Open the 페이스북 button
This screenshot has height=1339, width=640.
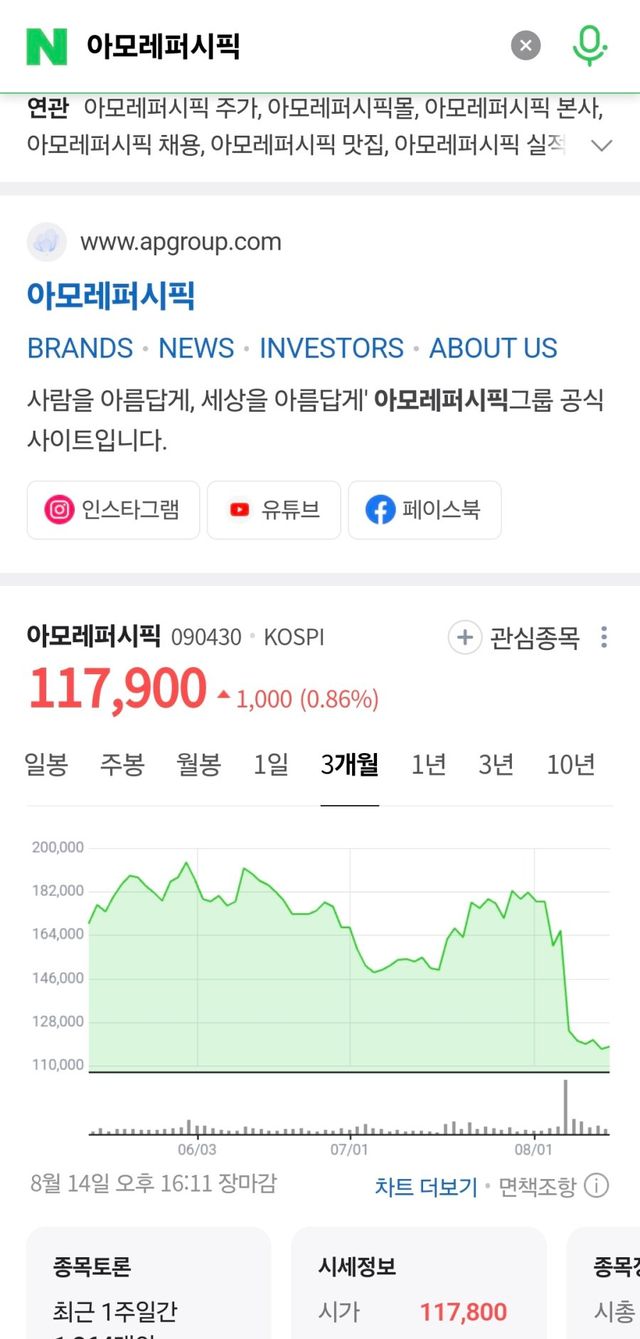pyautogui.click(x=424, y=510)
